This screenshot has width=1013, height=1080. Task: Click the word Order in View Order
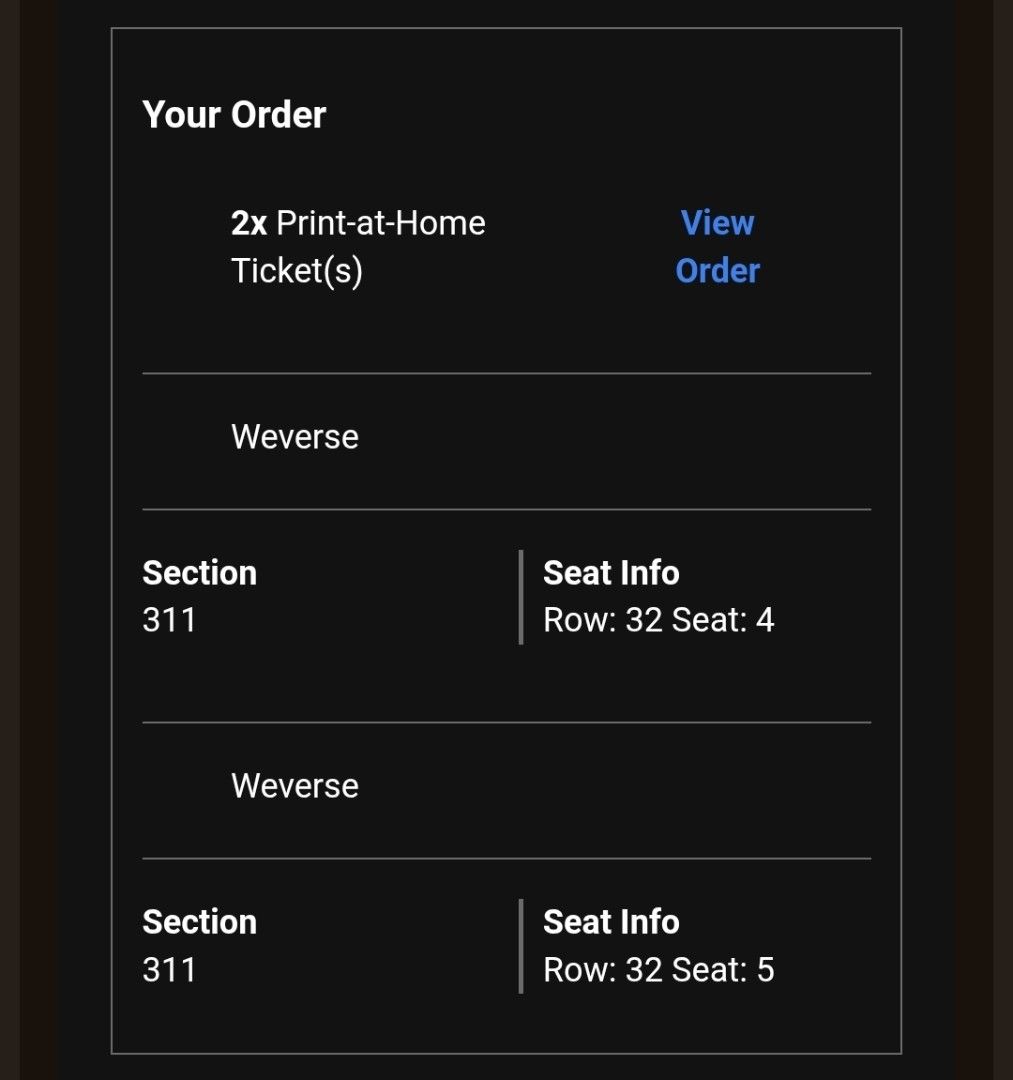[x=718, y=270]
